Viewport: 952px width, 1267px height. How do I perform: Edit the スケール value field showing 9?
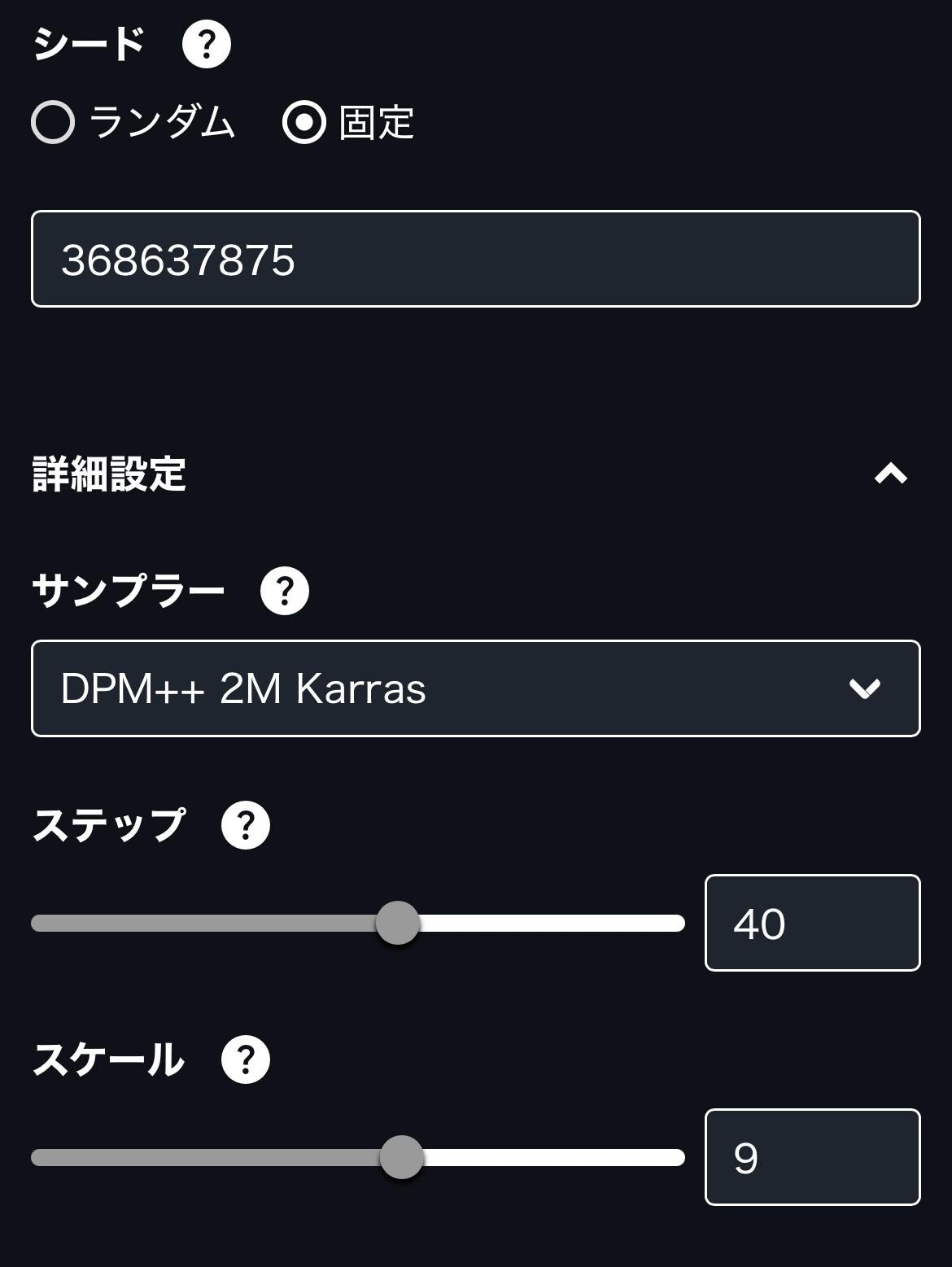(811, 1157)
